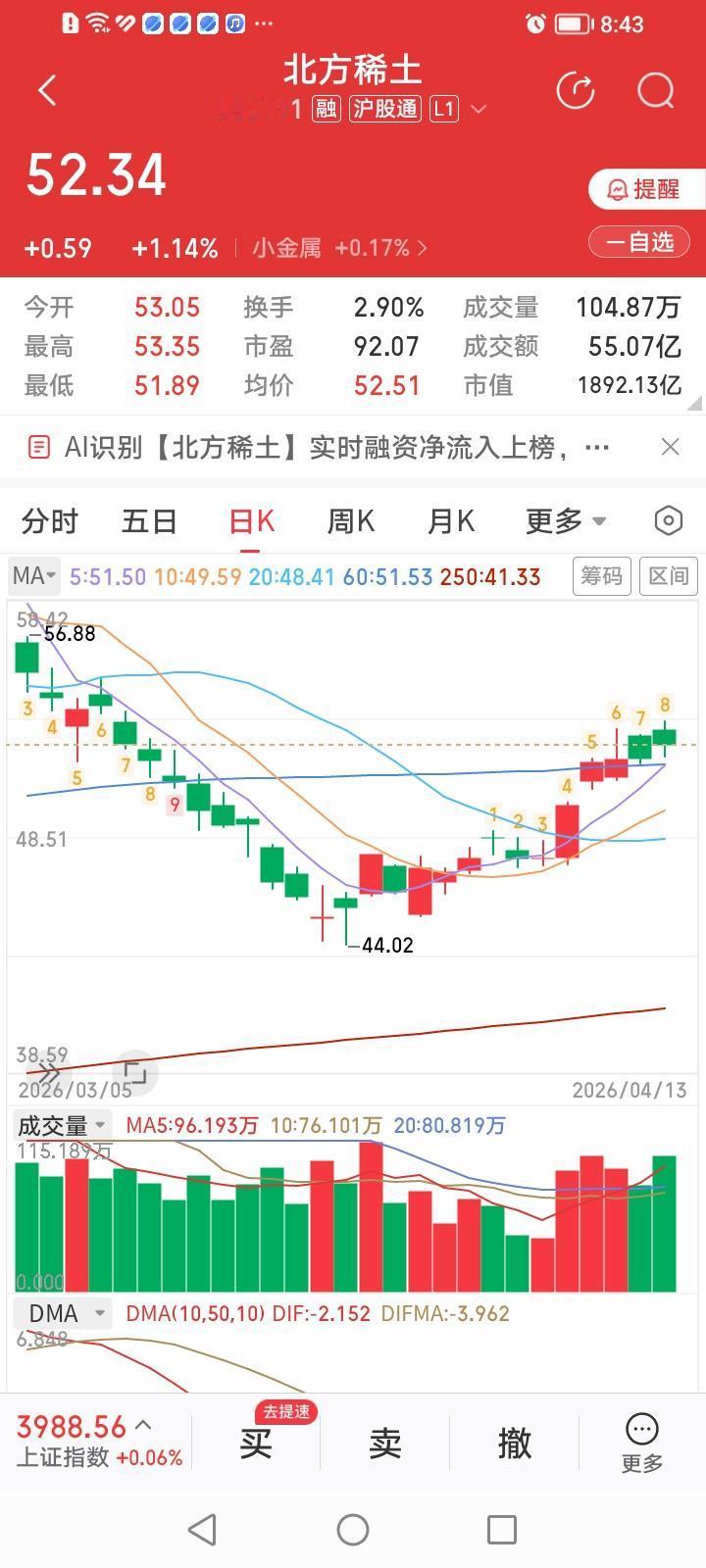Viewport: 706px width, 1568px height.
Task: Open chart settings via target circle icon
Action: click(x=667, y=521)
